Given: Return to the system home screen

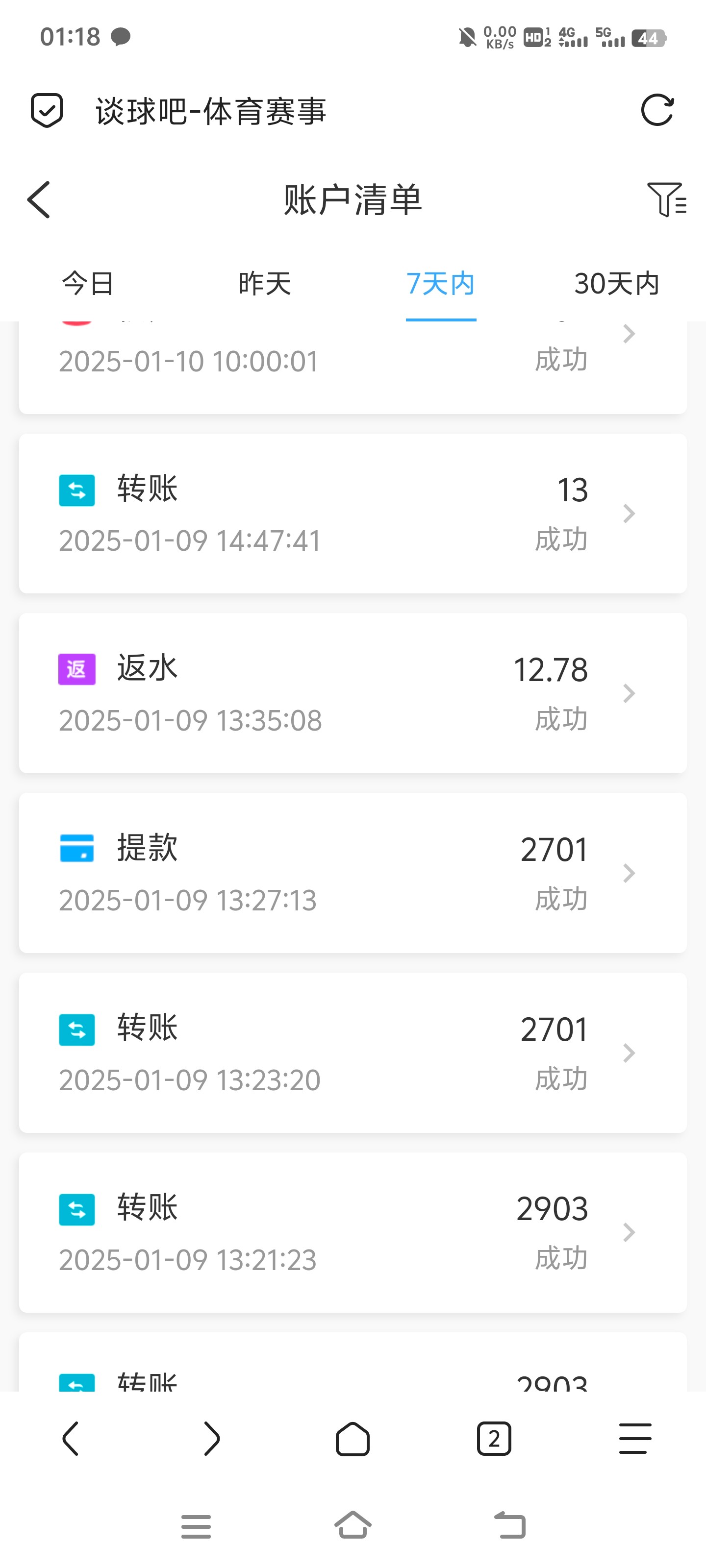Looking at the screenshot, I should point(353,1525).
